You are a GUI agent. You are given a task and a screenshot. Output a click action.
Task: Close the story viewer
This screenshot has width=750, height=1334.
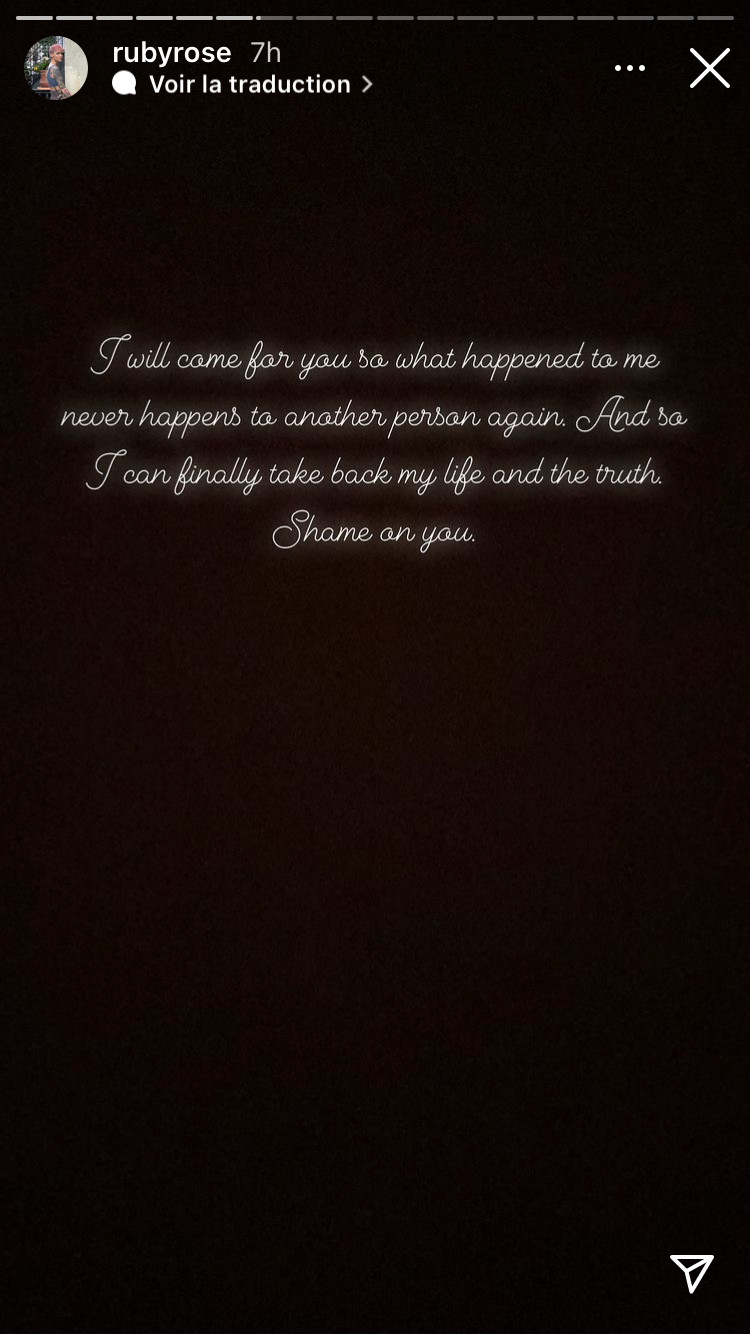coord(709,68)
